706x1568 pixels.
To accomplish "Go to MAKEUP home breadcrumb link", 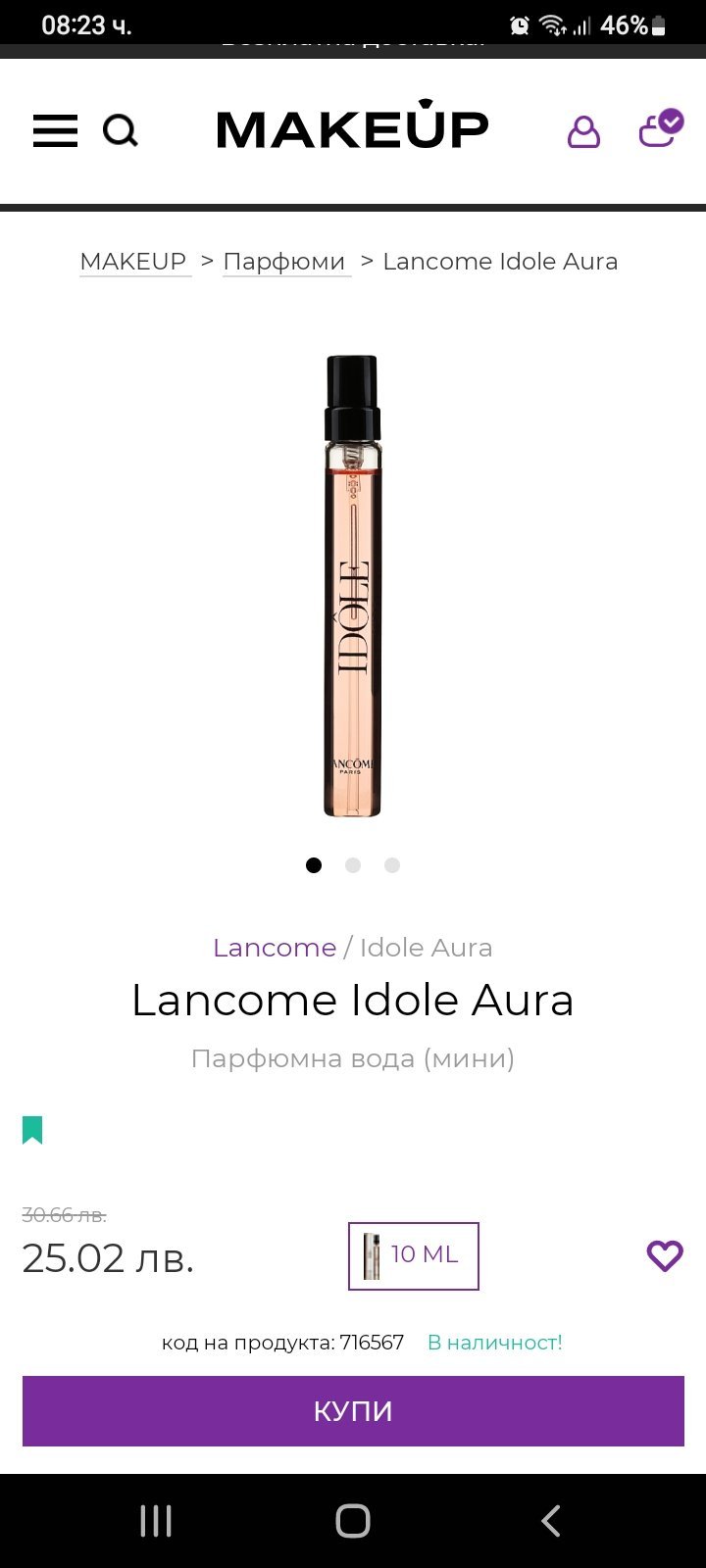I will (133, 262).
